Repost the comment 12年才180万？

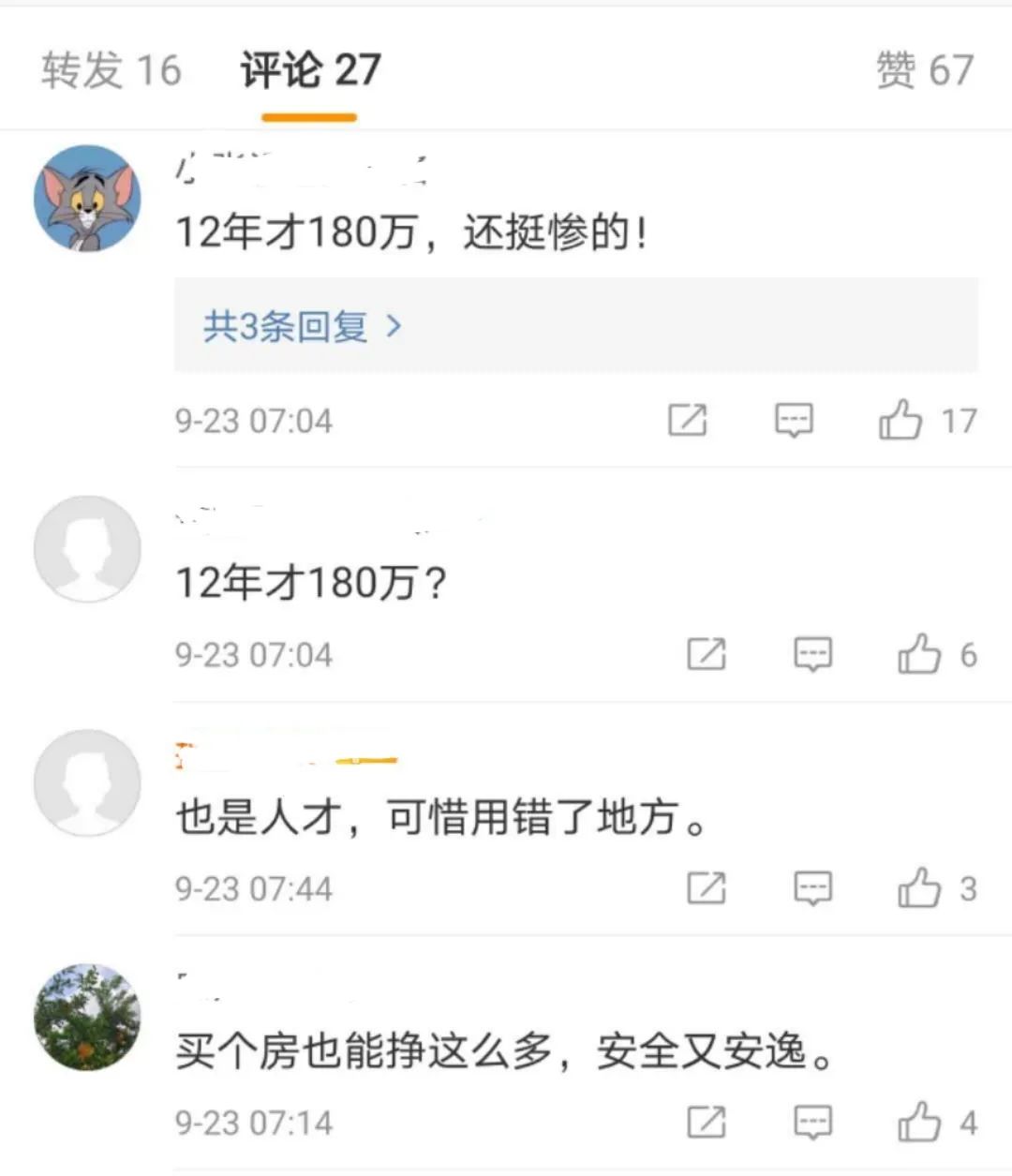tap(707, 654)
